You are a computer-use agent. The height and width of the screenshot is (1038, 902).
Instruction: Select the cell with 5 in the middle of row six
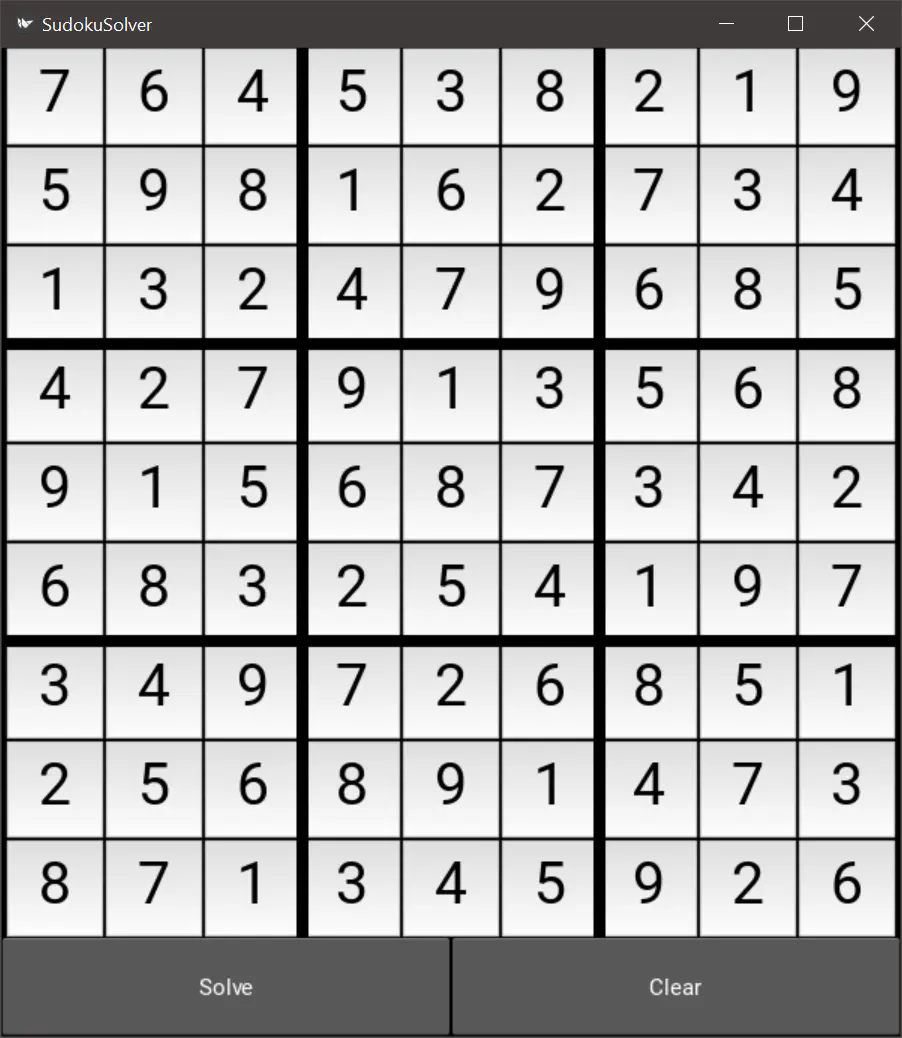[450, 588]
